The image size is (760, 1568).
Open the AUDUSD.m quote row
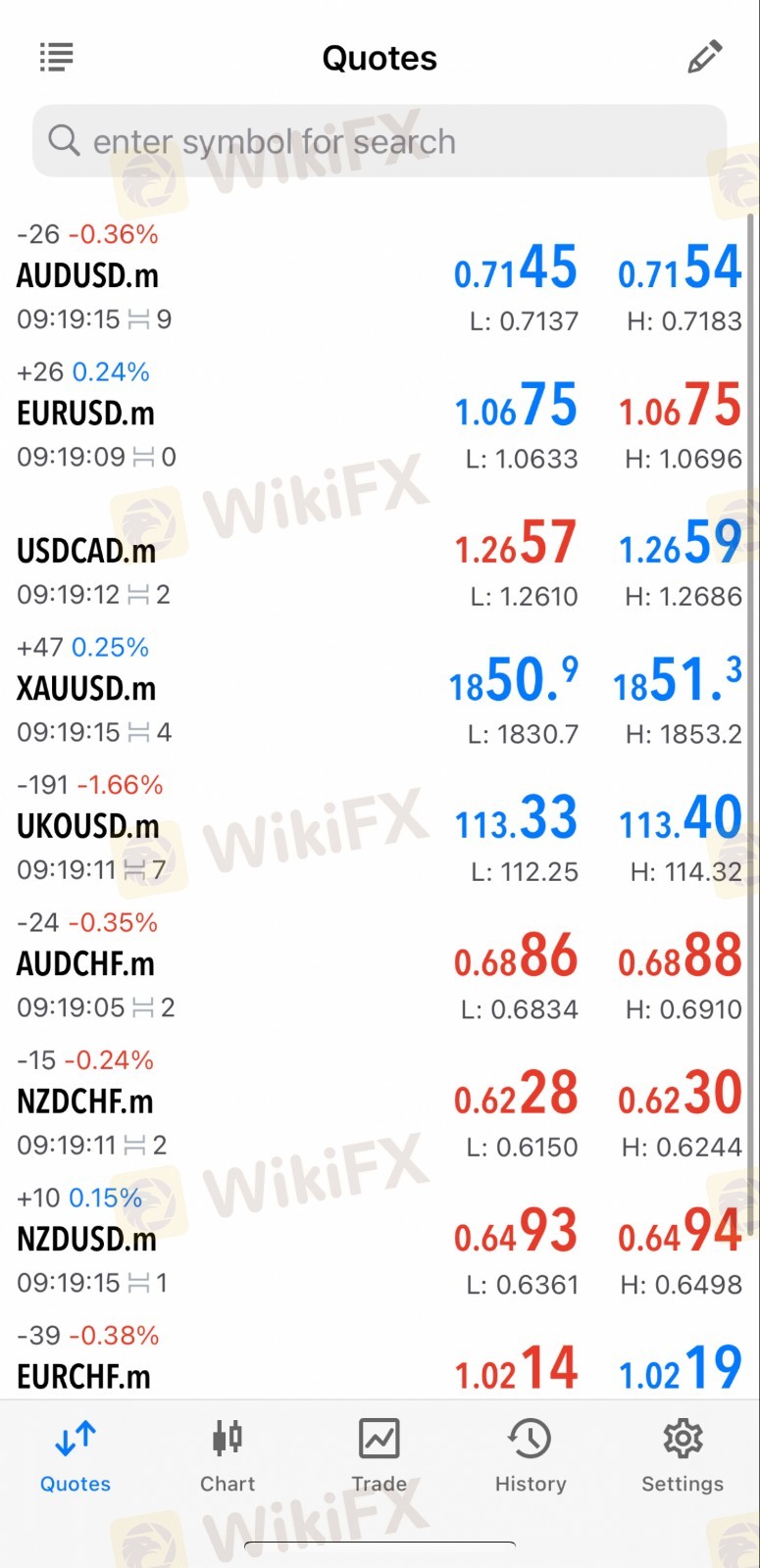[380, 276]
